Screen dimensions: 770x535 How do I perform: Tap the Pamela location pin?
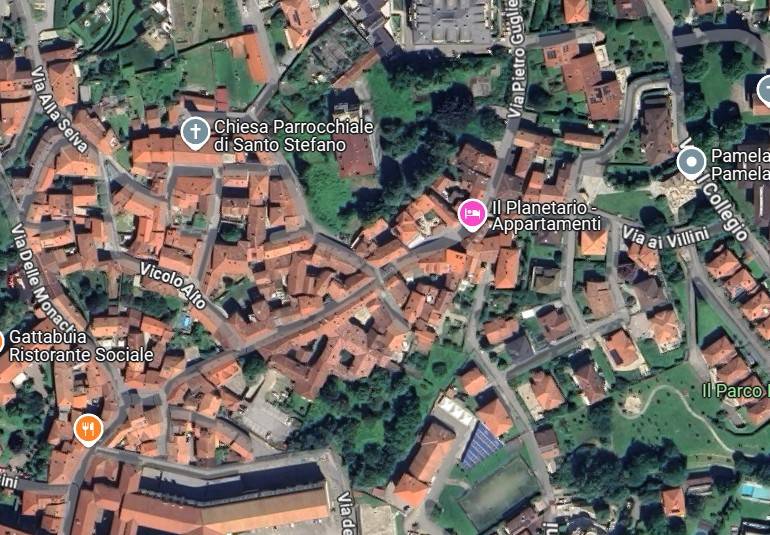click(x=691, y=161)
